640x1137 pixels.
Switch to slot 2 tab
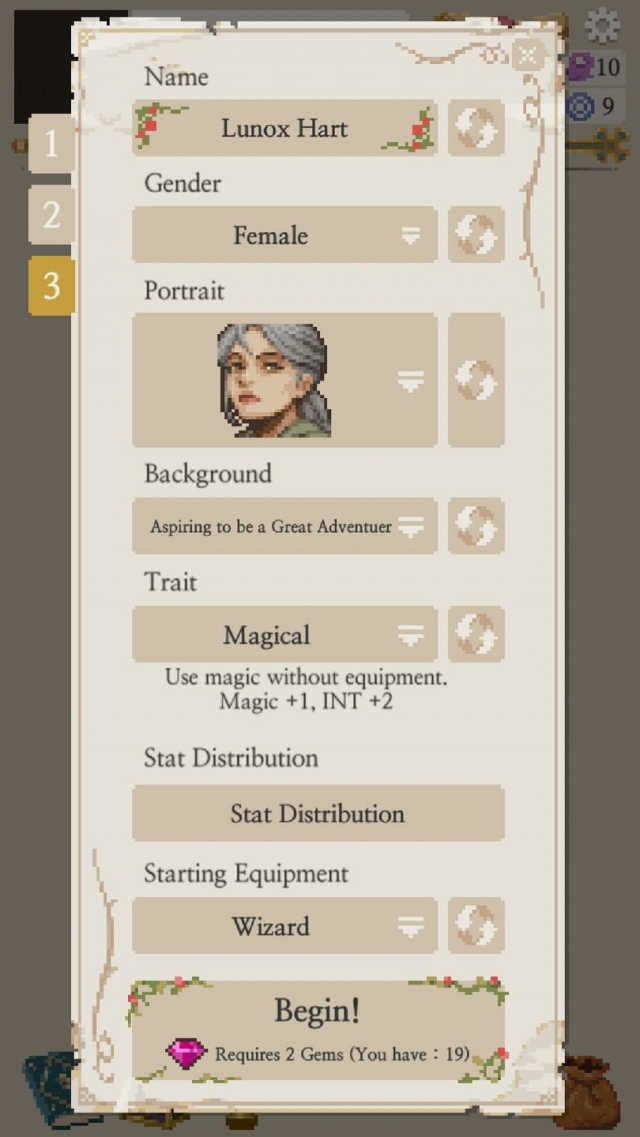point(51,215)
